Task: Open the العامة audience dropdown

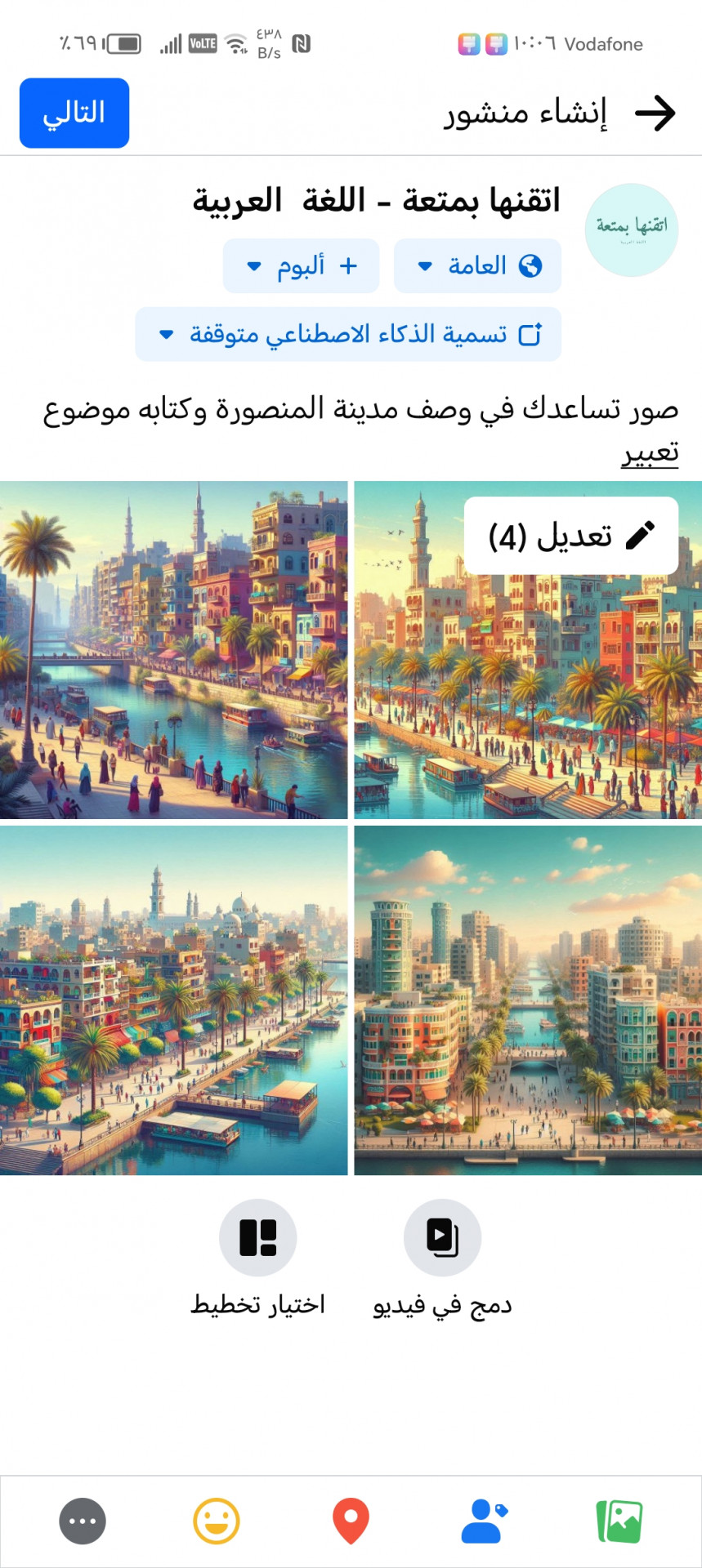Action: click(x=477, y=265)
